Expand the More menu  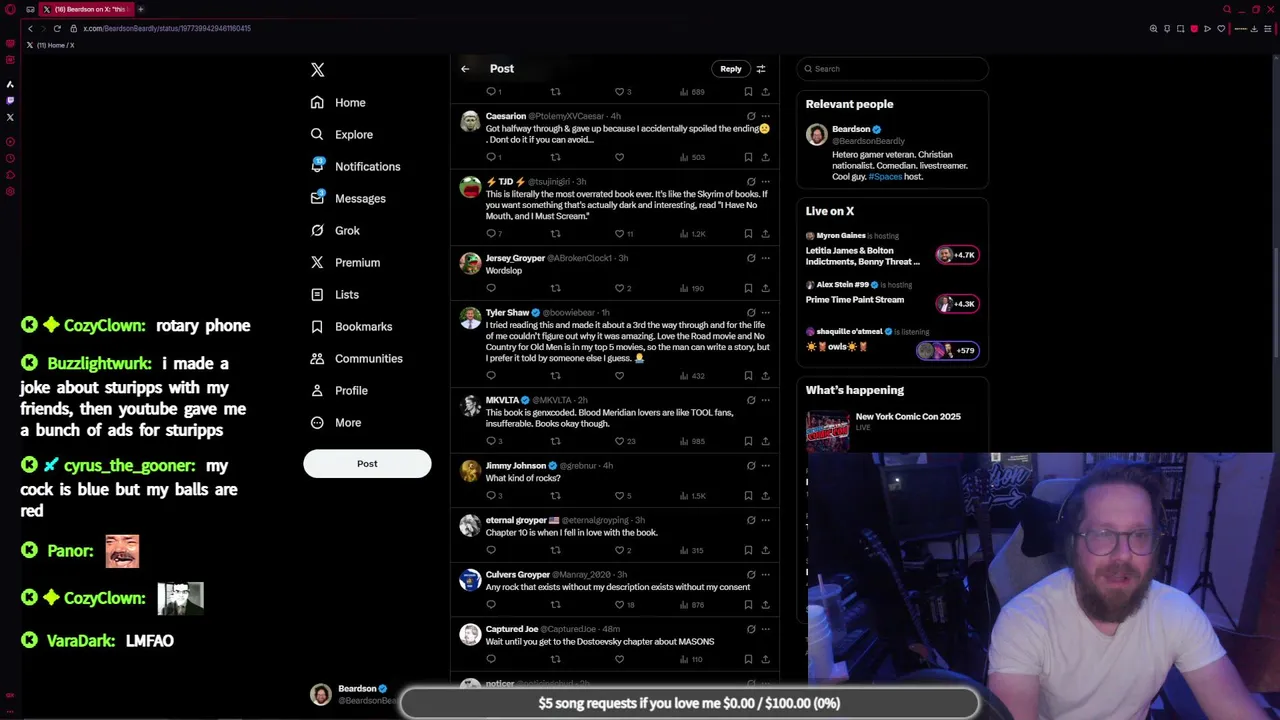pos(347,423)
